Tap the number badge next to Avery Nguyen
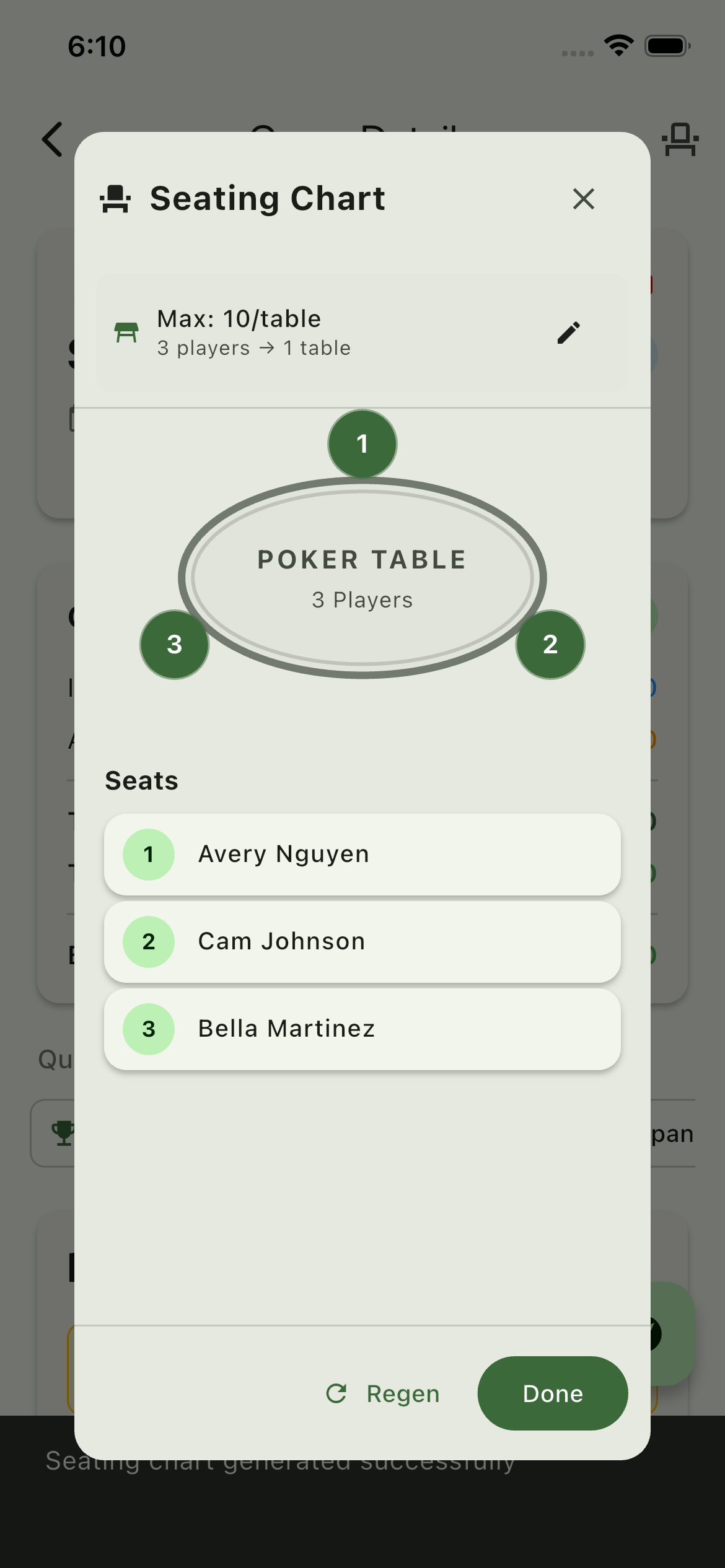725x1568 pixels. (x=149, y=854)
